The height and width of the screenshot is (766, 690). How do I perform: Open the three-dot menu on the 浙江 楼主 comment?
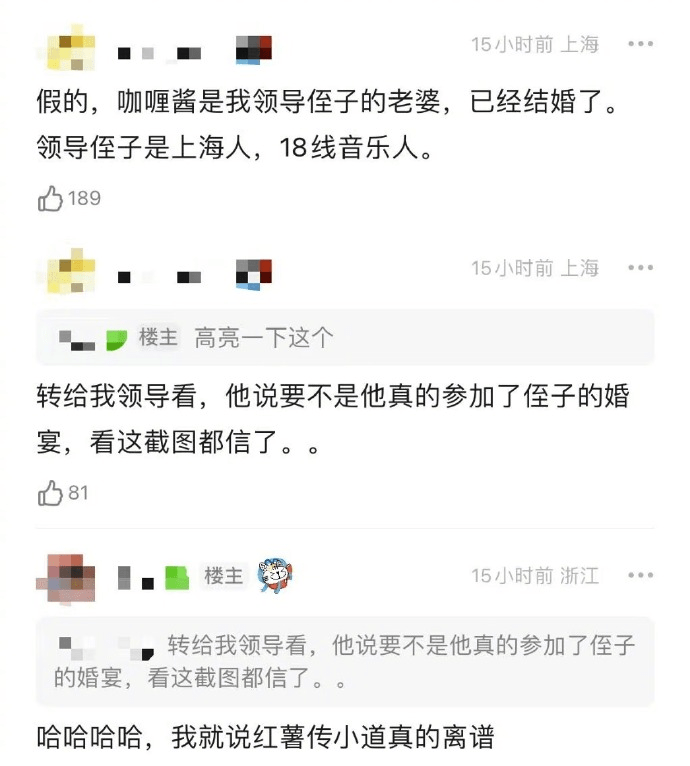coord(640,575)
